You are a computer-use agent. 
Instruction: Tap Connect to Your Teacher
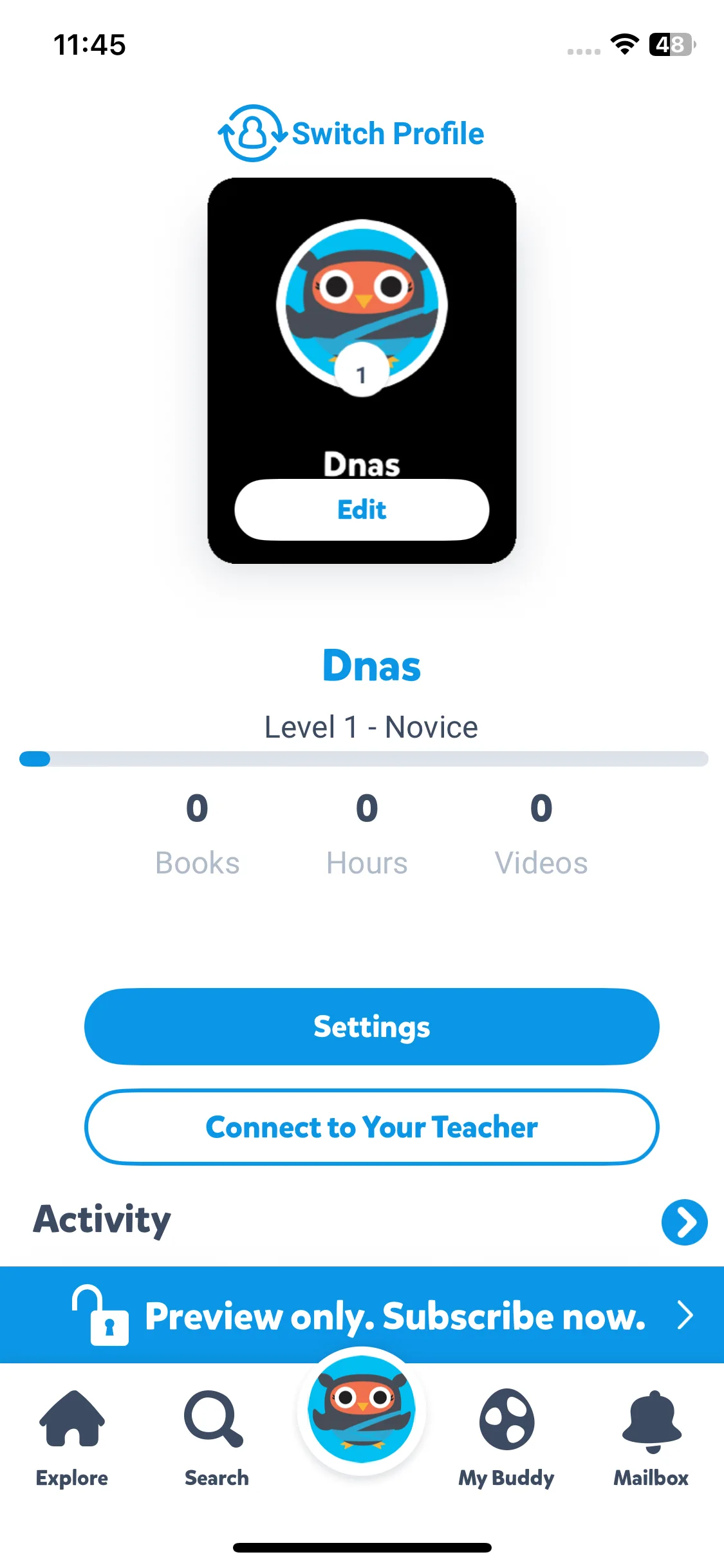click(371, 1127)
